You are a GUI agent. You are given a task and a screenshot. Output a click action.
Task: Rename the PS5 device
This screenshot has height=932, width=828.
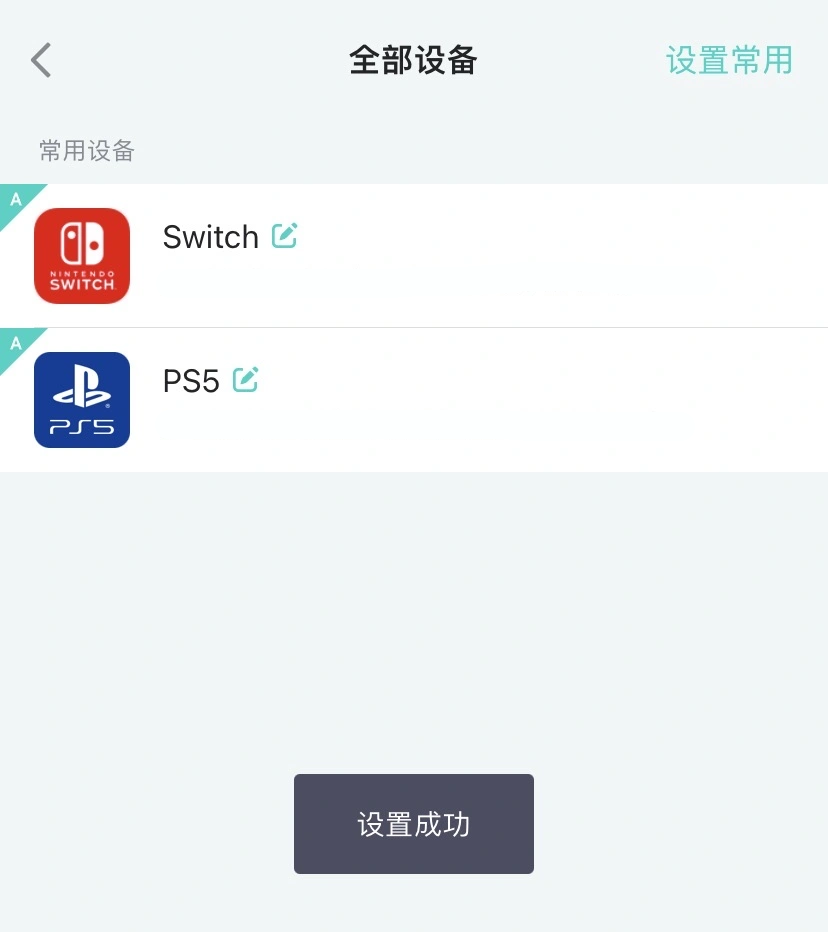pos(245,380)
